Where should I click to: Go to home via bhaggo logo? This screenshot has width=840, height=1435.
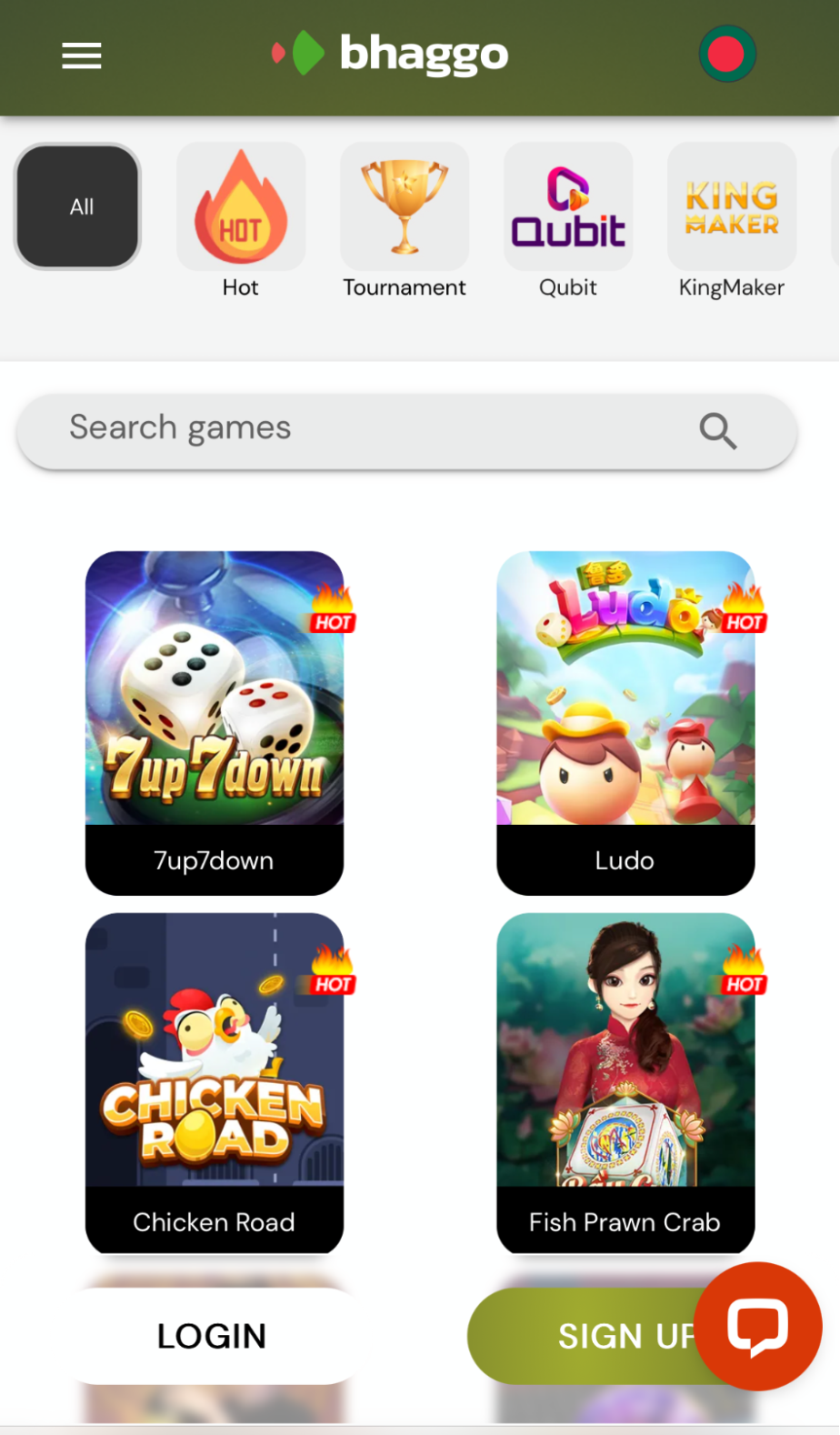(x=391, y=55)
